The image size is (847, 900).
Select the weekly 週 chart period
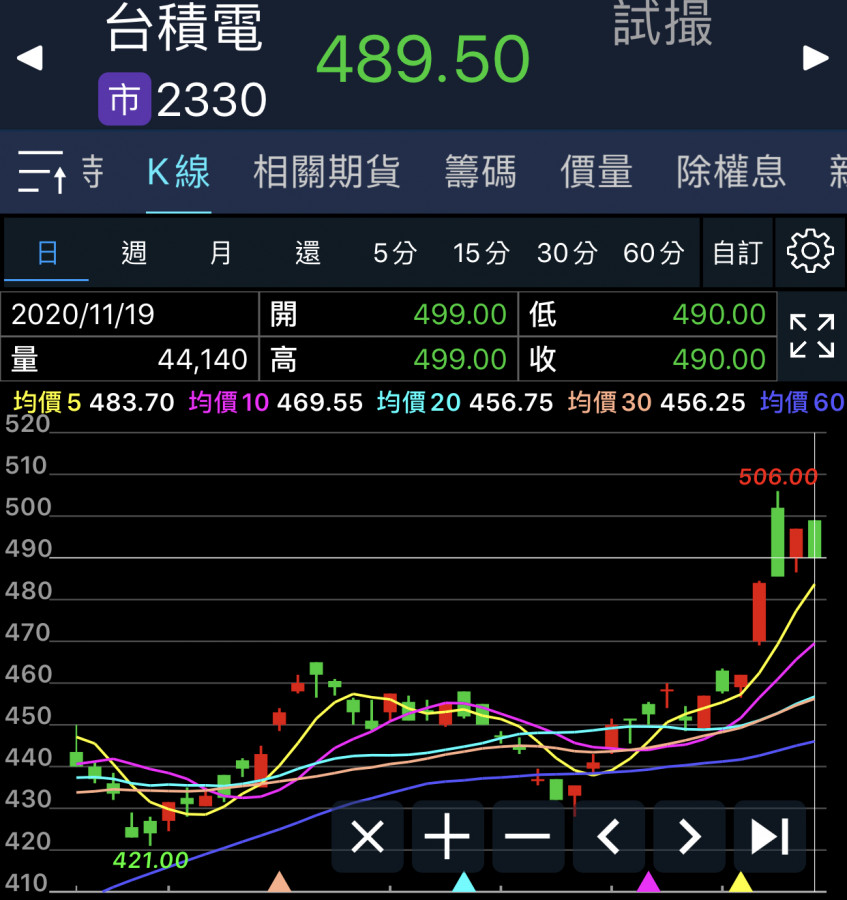point(134,253)
